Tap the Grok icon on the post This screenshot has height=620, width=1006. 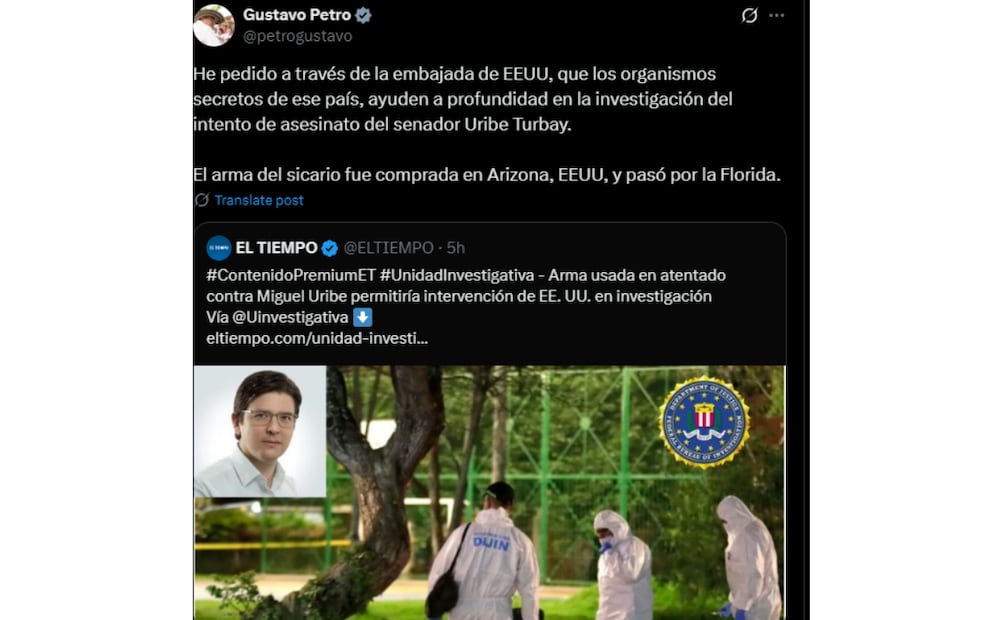(749, 15)
